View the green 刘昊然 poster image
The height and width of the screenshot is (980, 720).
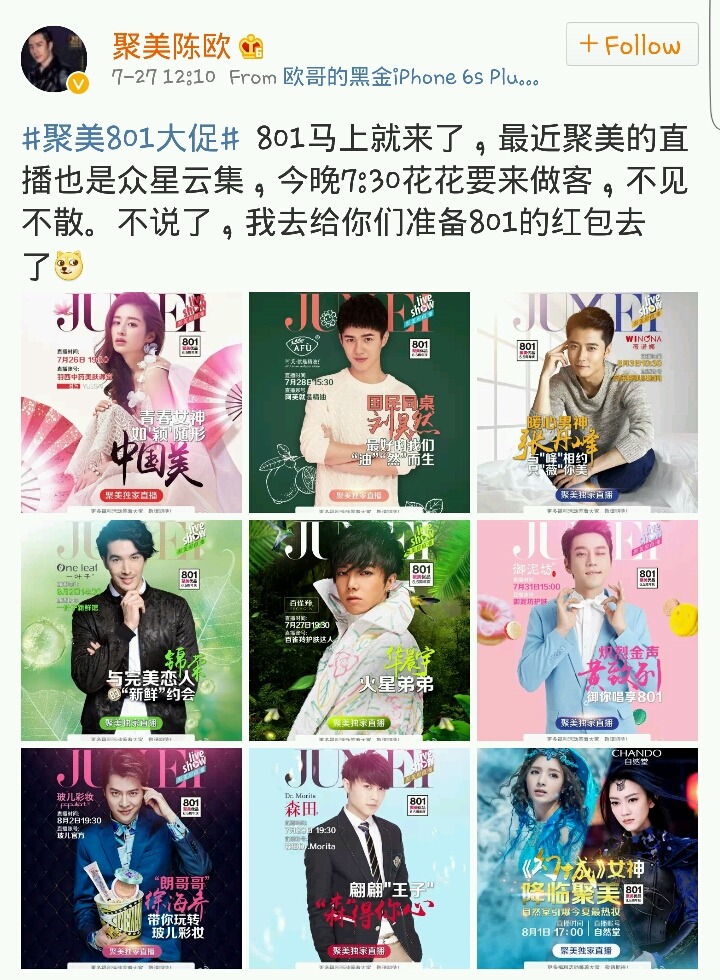[x=359, y=402]
